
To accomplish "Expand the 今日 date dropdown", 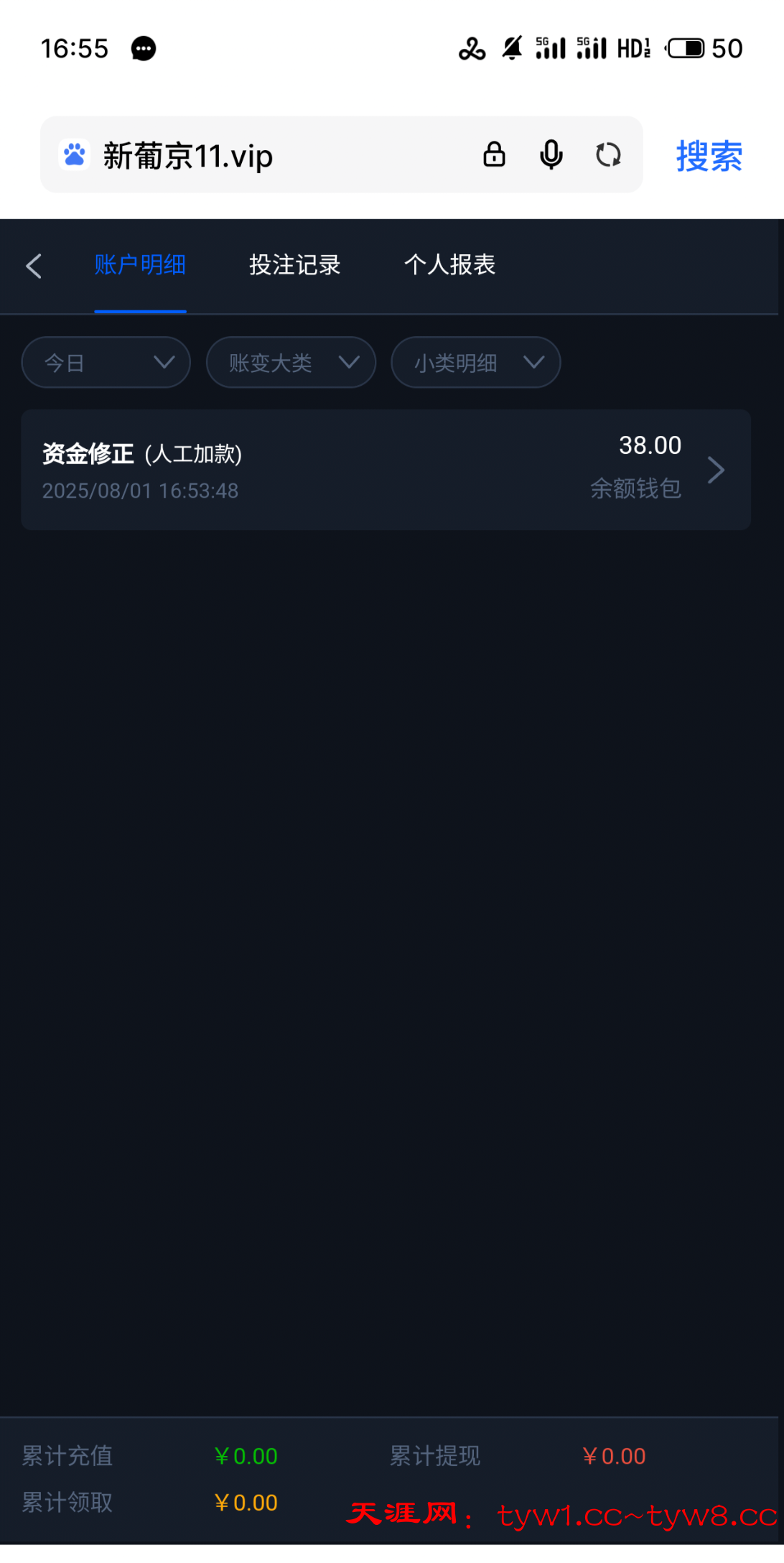I will pos(106,363).
